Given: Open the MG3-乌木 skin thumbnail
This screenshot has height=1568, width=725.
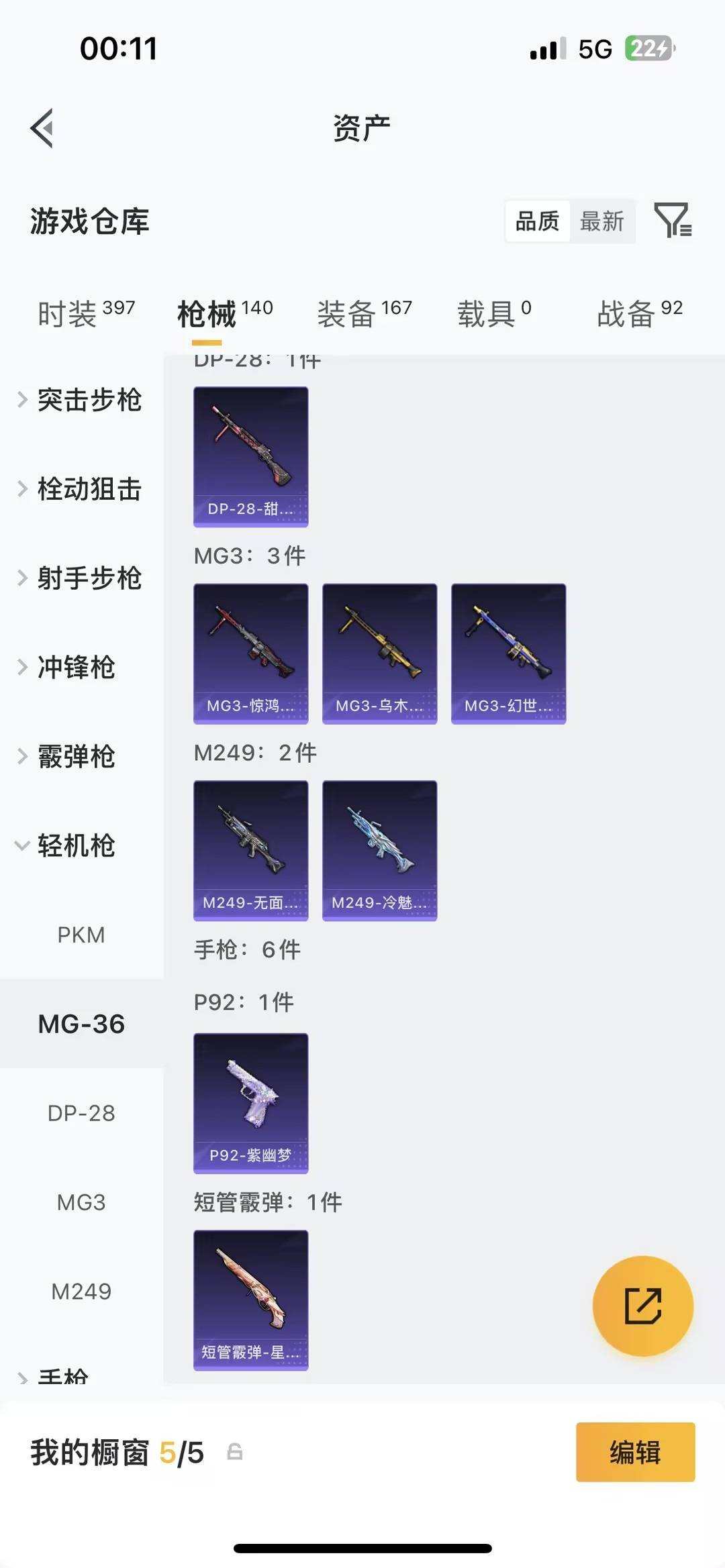Looking at the screenshot, I should (379, 652).
